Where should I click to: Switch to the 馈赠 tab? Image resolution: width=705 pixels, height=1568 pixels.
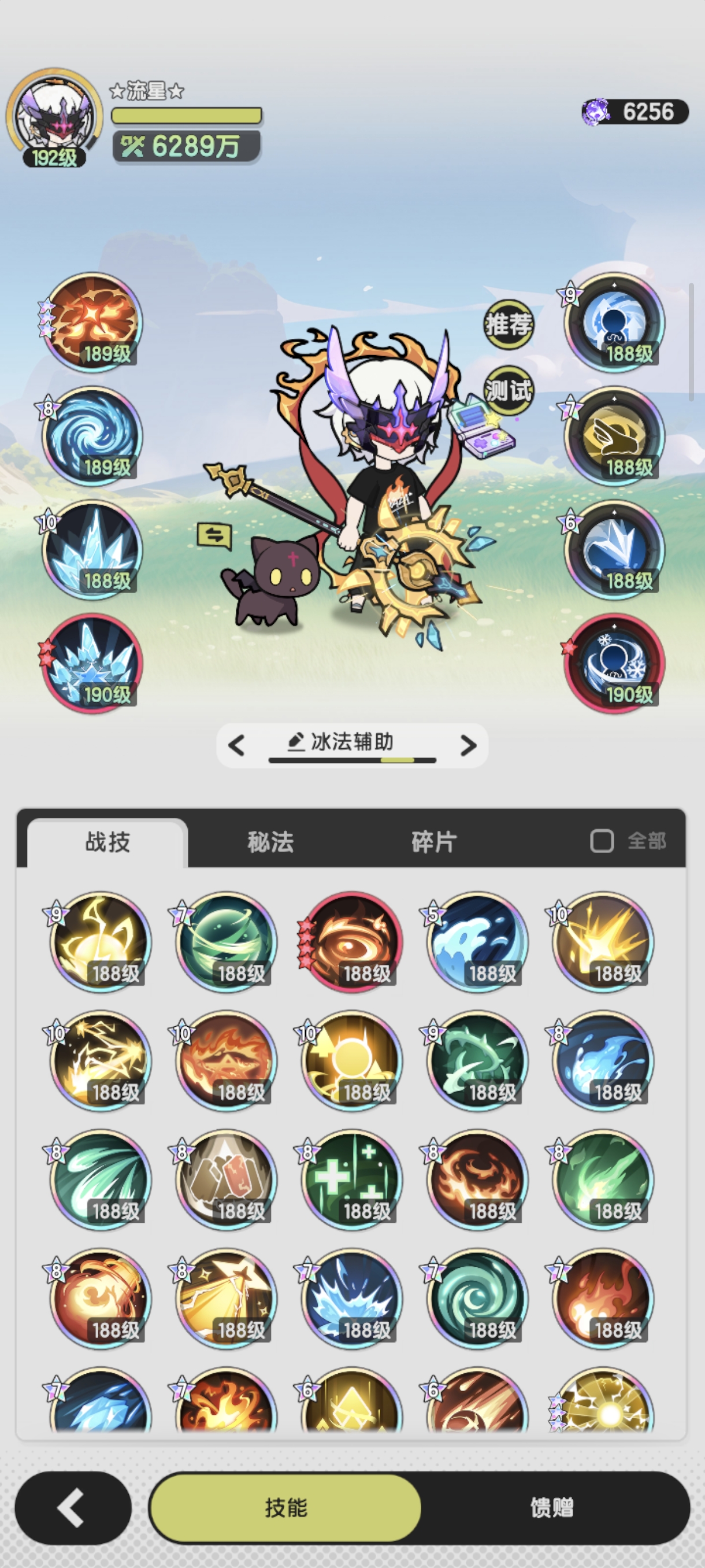pyautogui.click(x=551, y=1507)
